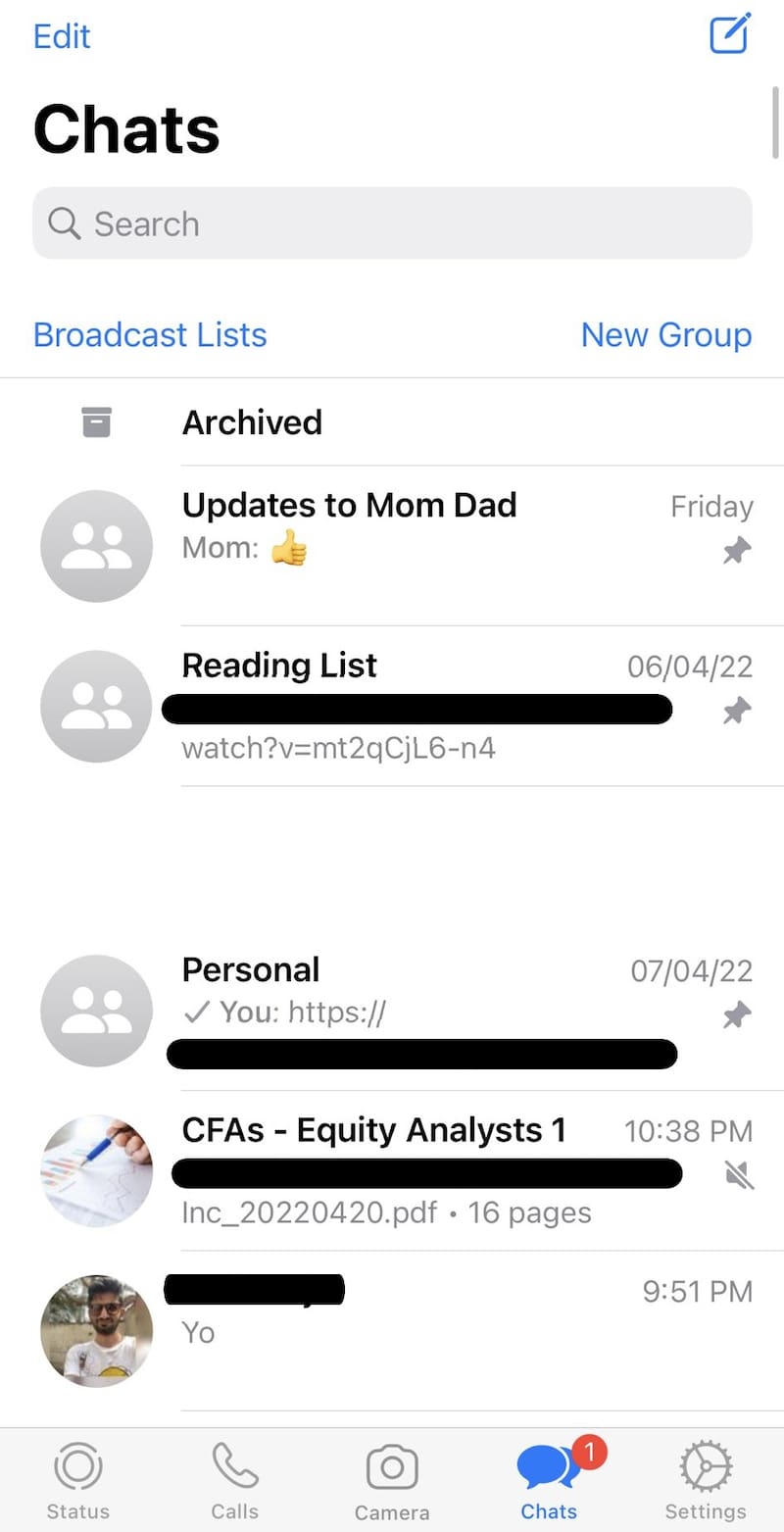Tap the Edit button
The width and height of the screenshot is (784, 1532).
(x=62, y=36)
